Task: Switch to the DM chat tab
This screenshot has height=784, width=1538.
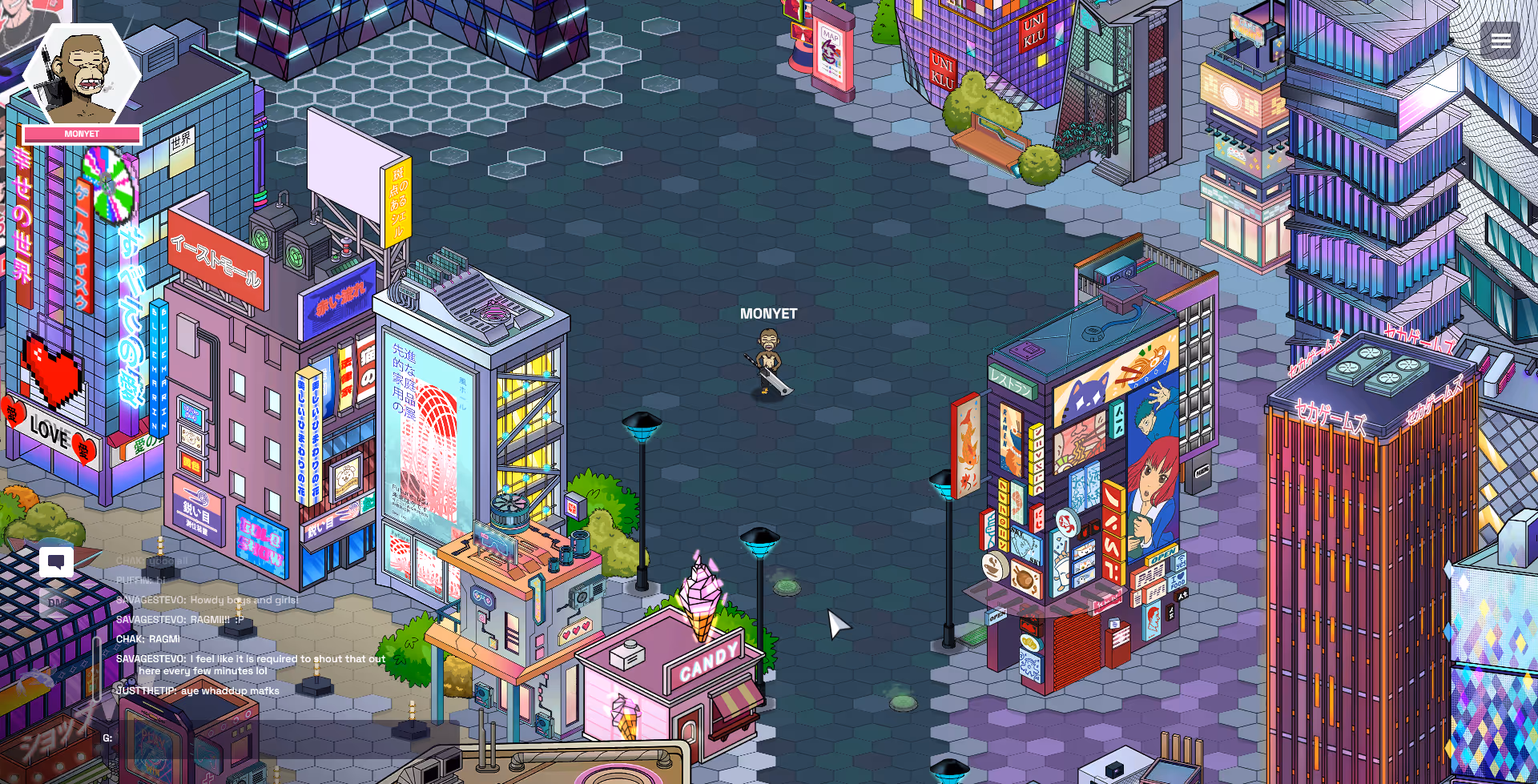Action: tap(56, 602)
